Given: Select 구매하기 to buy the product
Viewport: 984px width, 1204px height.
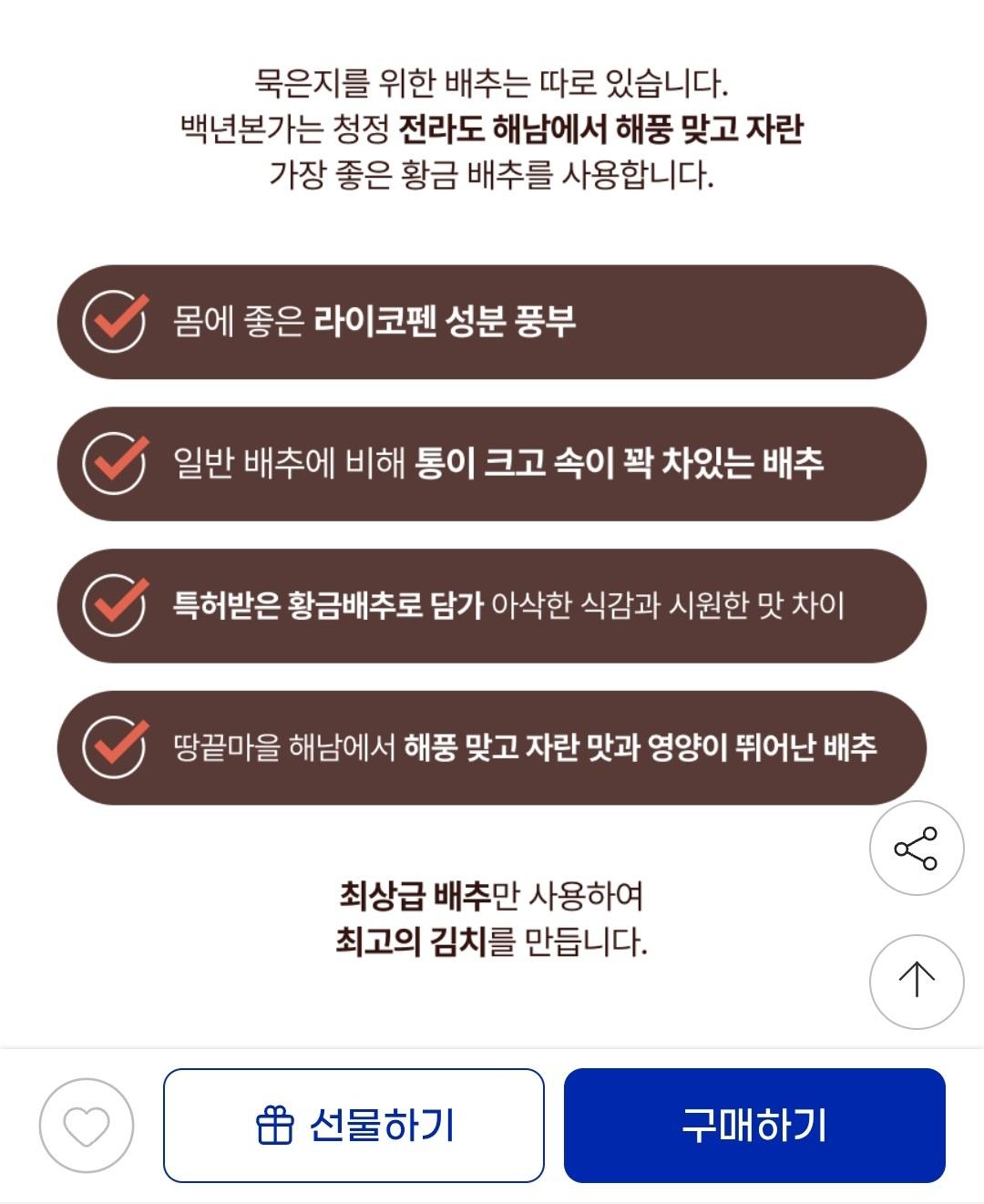Looking at the screenshot, I should [x=754, y=1126].
